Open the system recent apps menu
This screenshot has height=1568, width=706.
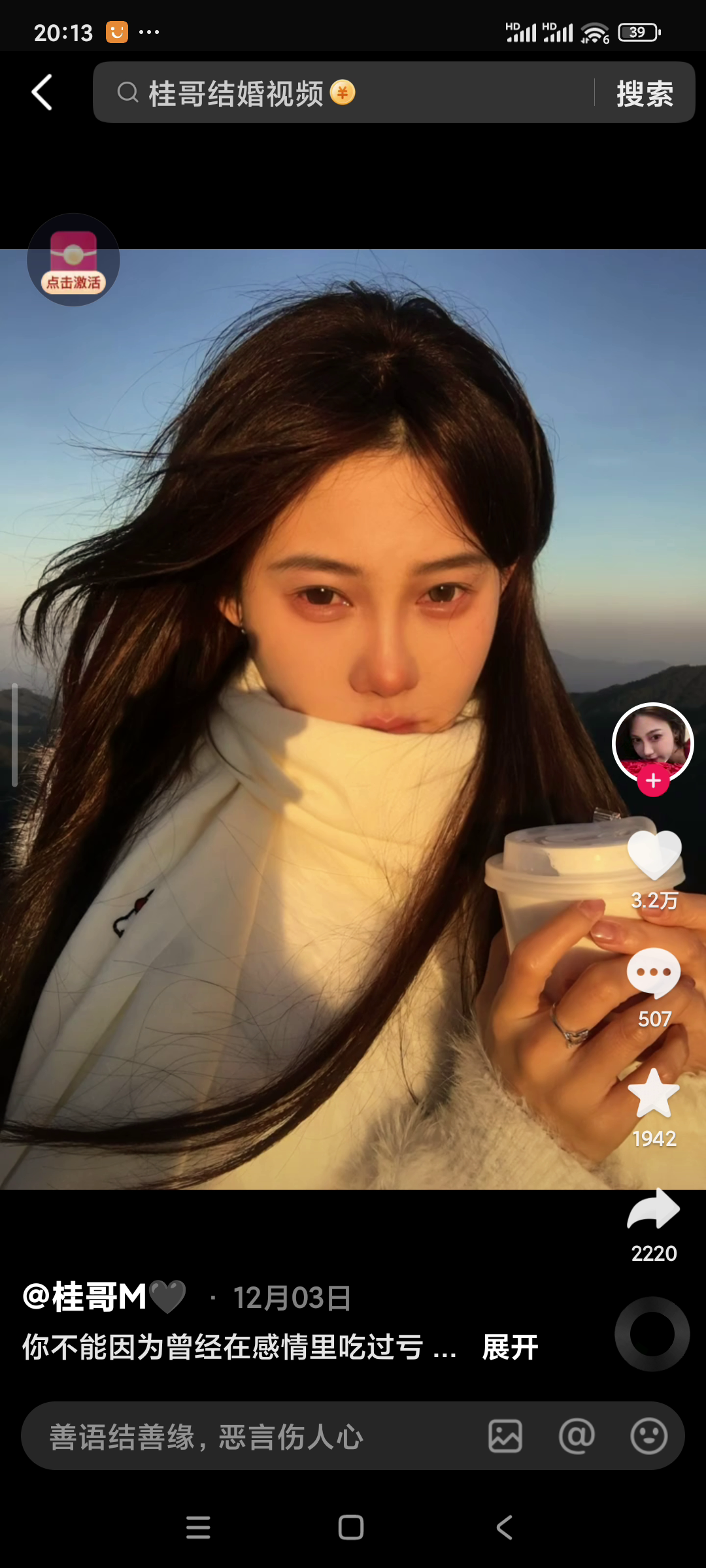pyautogui.click(x=198, y=1527)
